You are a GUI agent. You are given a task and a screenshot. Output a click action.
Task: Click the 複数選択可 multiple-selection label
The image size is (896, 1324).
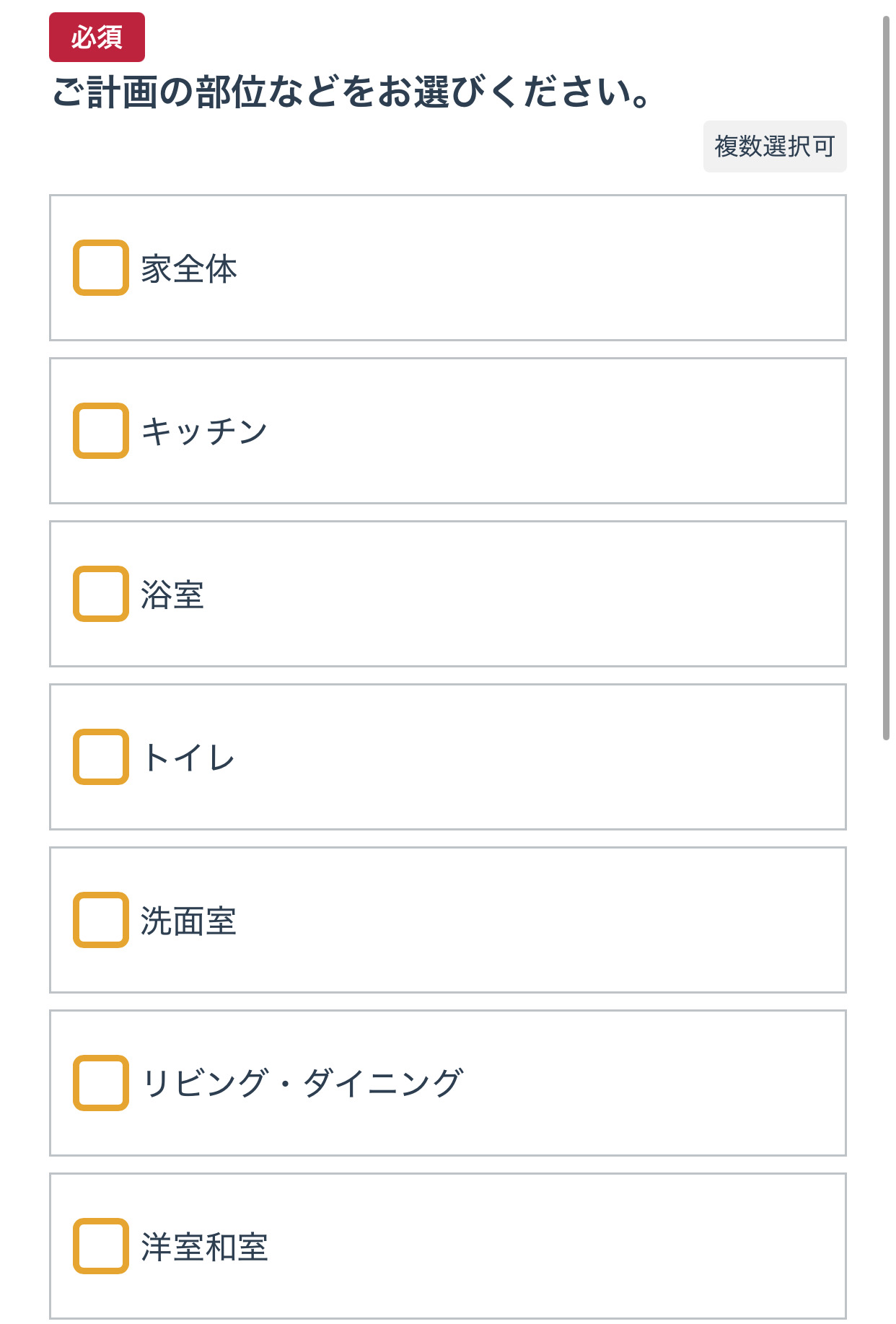tap(775, 146)
